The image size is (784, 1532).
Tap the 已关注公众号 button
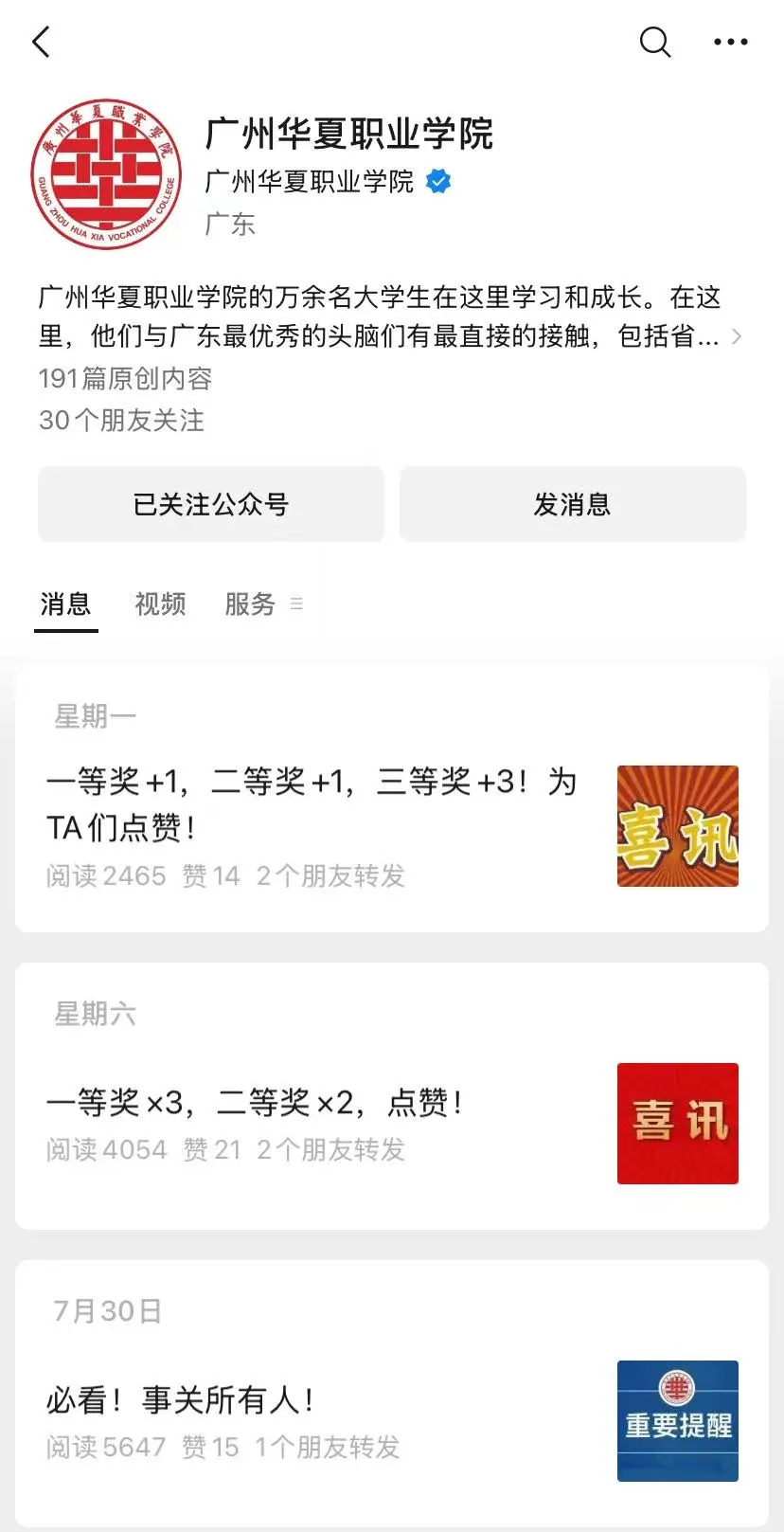tap(211, 504)
